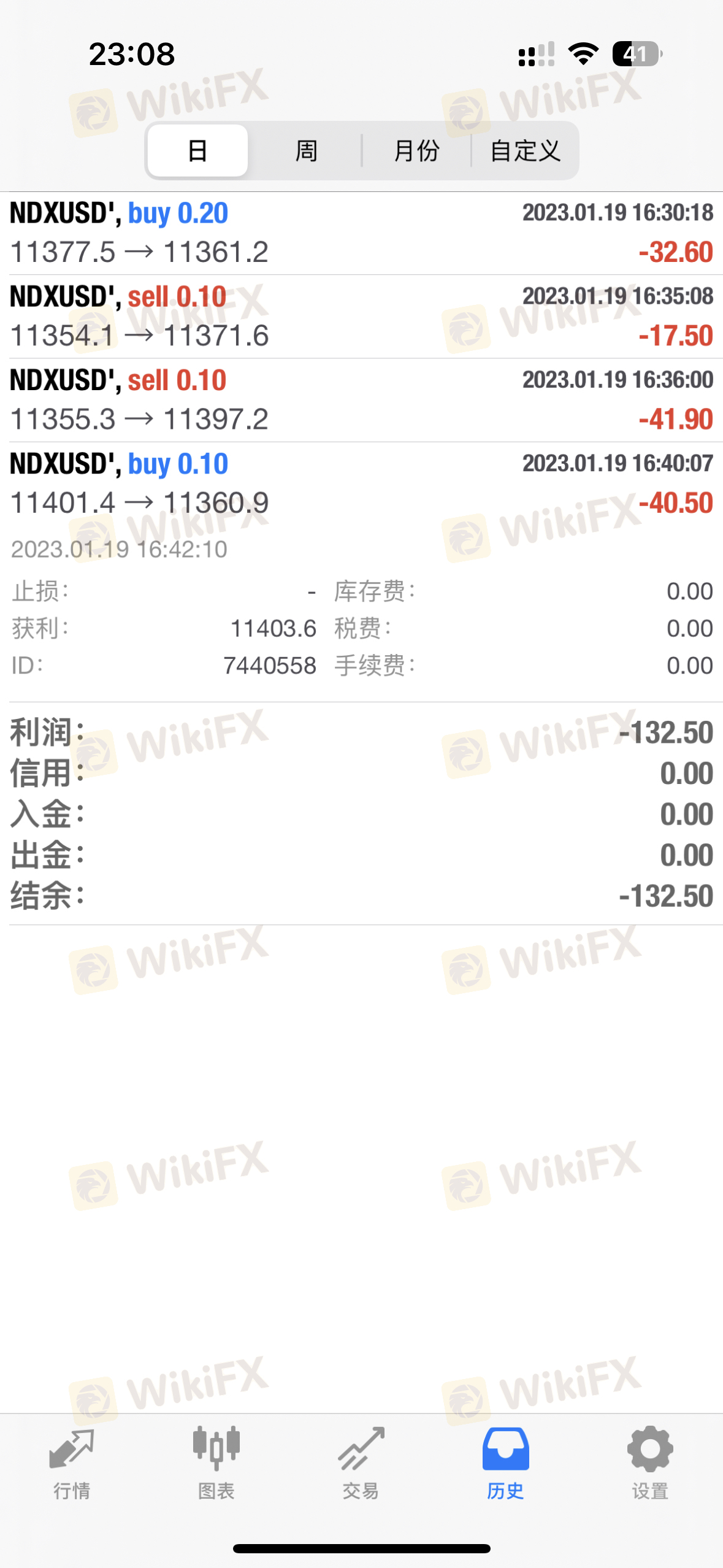Go to the 交易 trade tab
723x1568 pixels.
tap(361, 1464)
